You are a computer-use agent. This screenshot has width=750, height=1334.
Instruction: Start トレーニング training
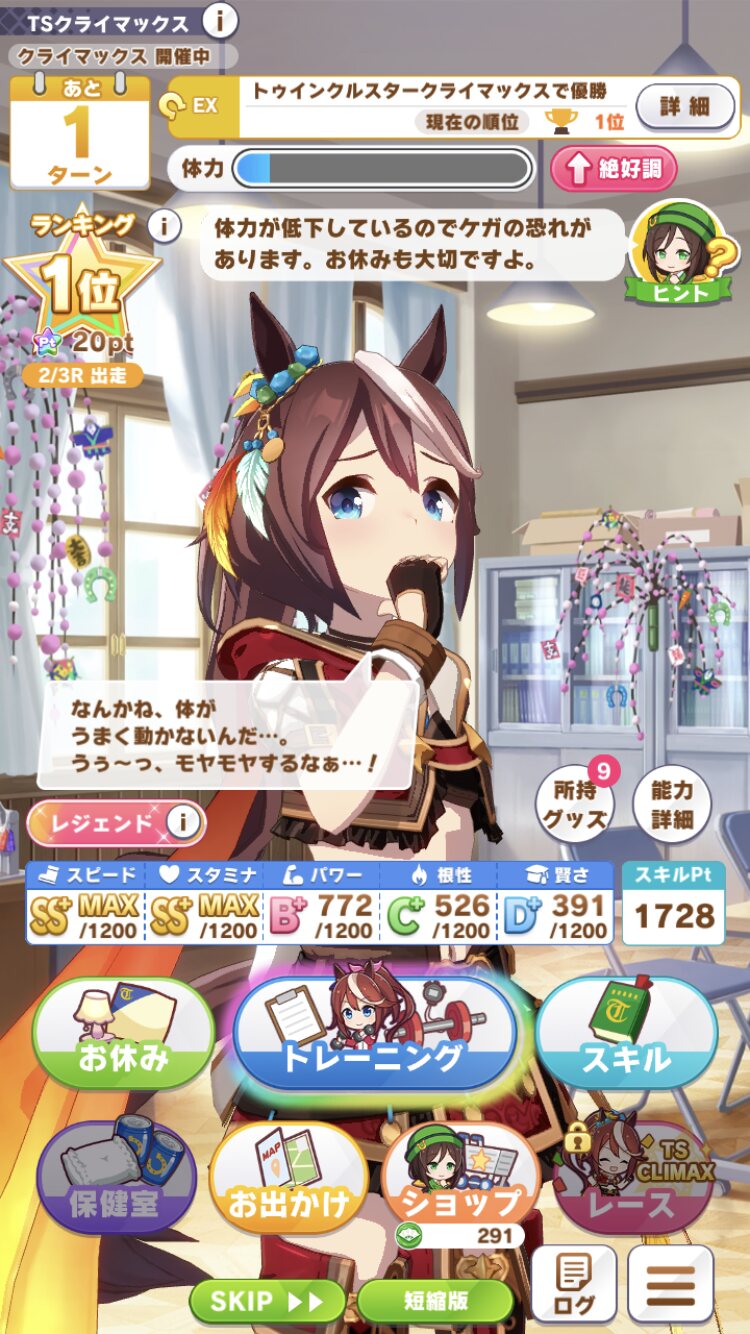click(374, 1033)
